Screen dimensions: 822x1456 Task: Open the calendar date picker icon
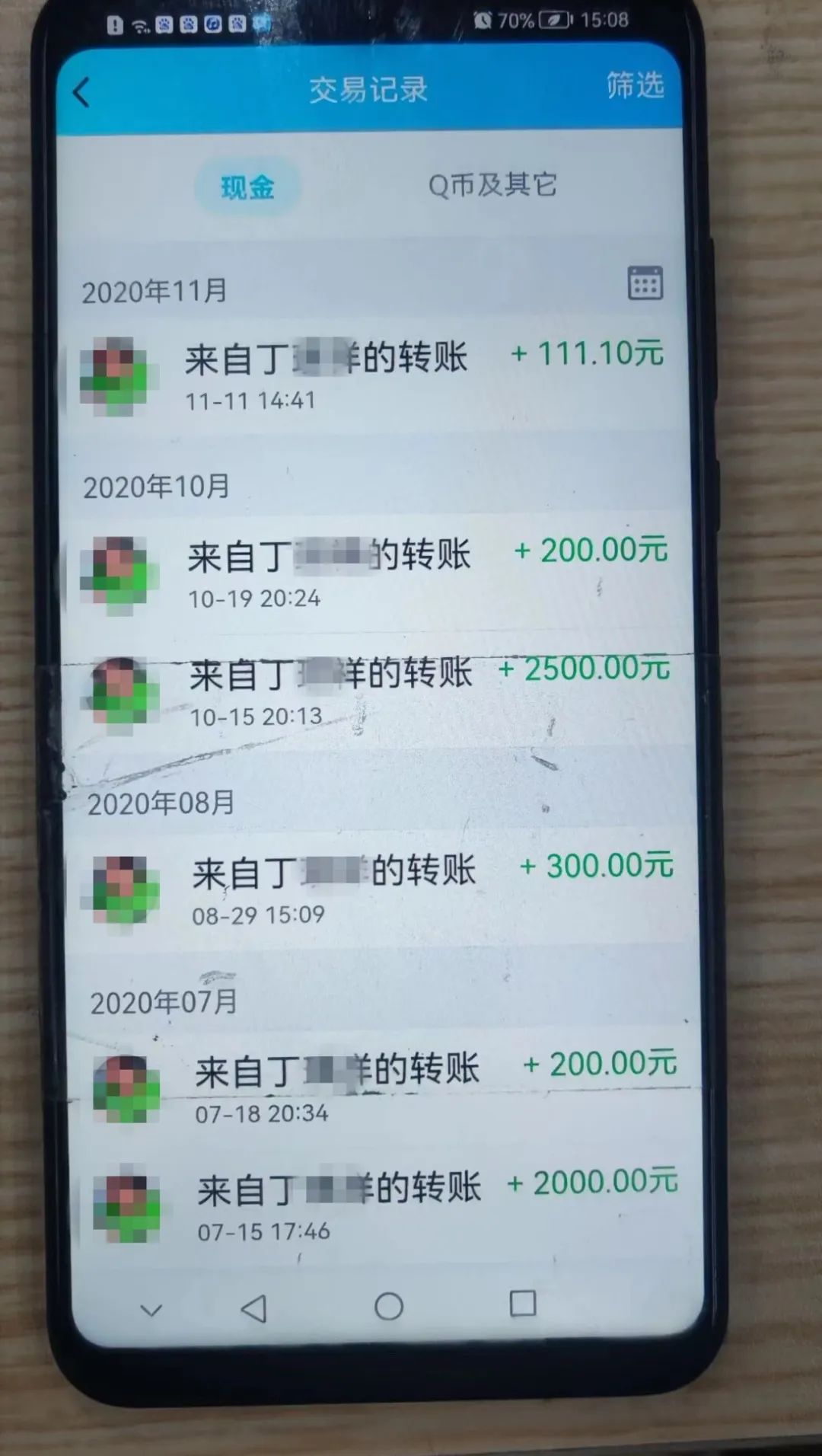645,283
